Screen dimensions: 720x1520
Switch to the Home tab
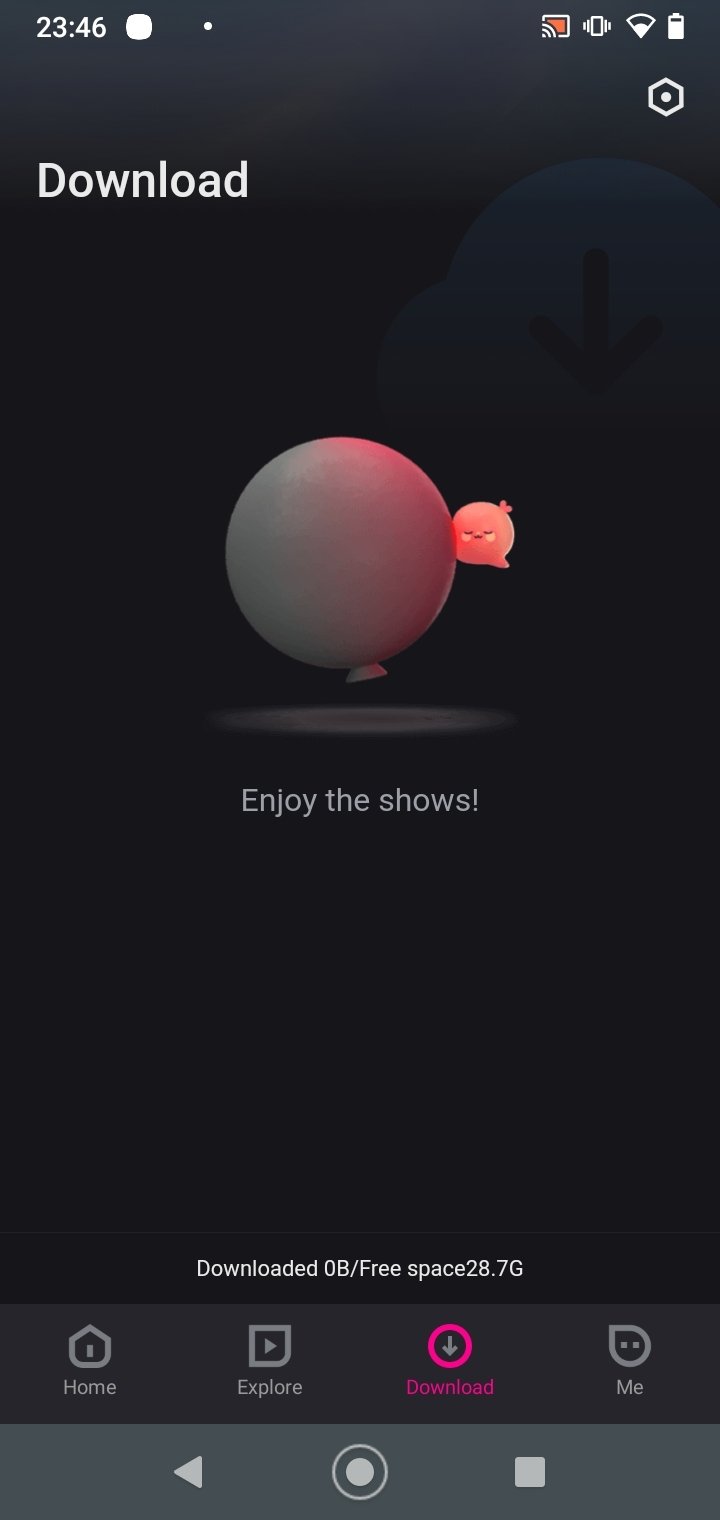click(x=90, y=1361)
